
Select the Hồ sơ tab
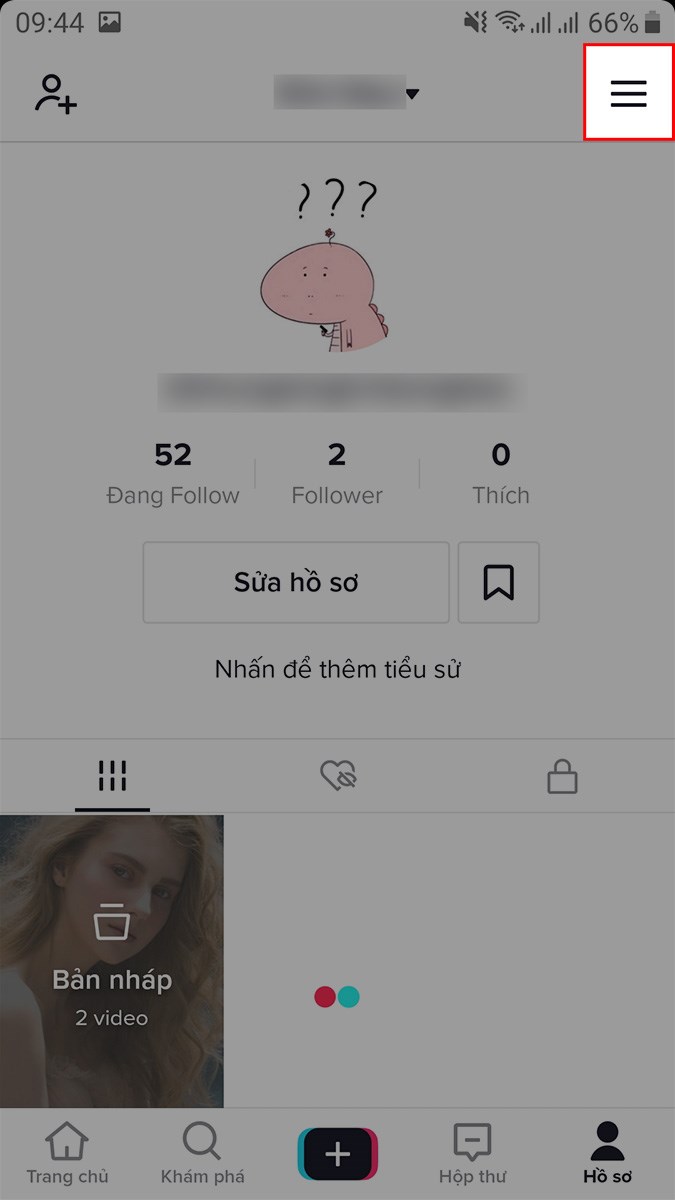(x=607, y=1153)
